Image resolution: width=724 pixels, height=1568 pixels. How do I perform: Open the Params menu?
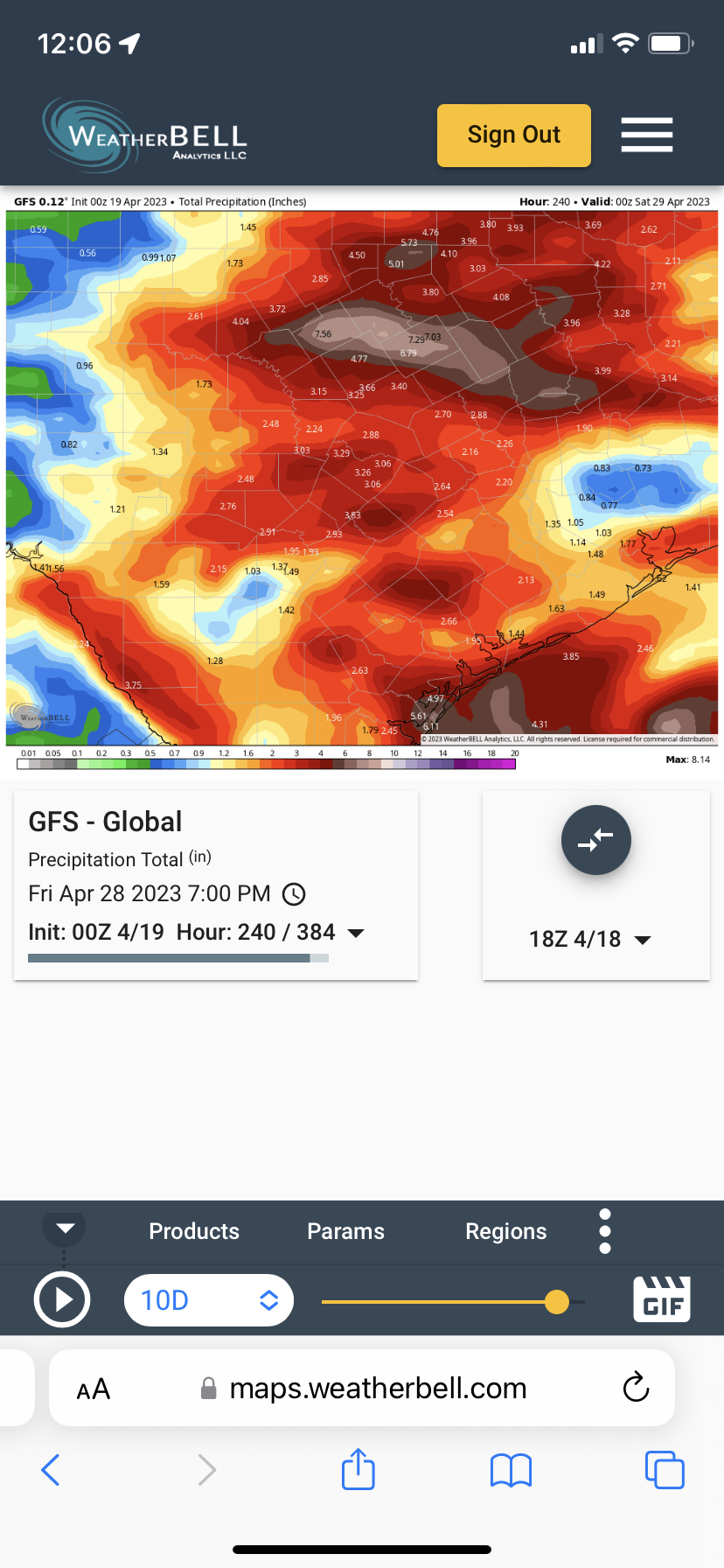click(x=345, y=1231)
